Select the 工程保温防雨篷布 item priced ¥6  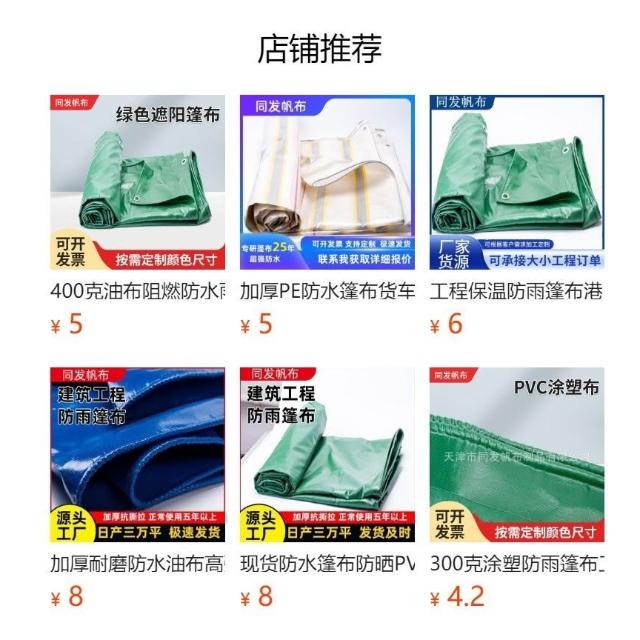517,183
